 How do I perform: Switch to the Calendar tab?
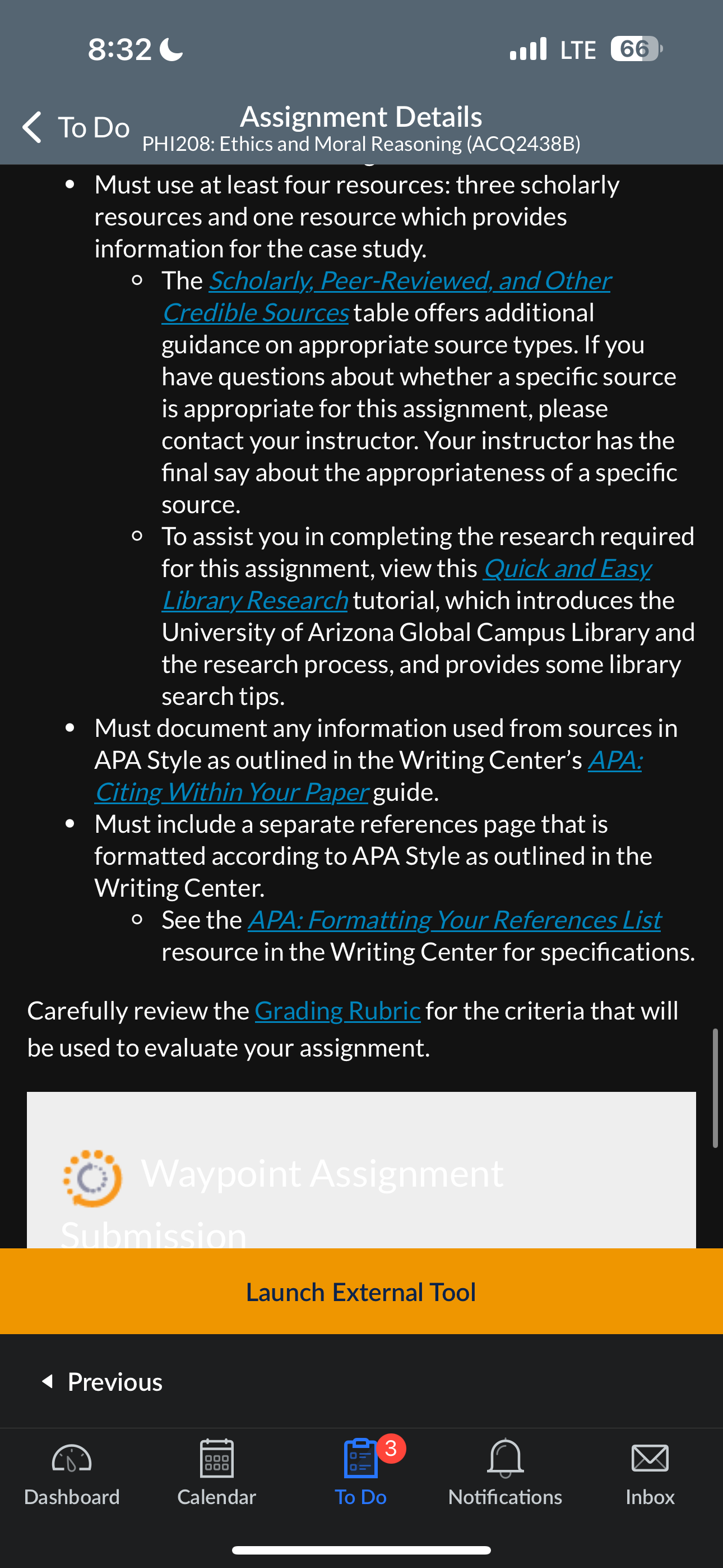point(217,1473)
